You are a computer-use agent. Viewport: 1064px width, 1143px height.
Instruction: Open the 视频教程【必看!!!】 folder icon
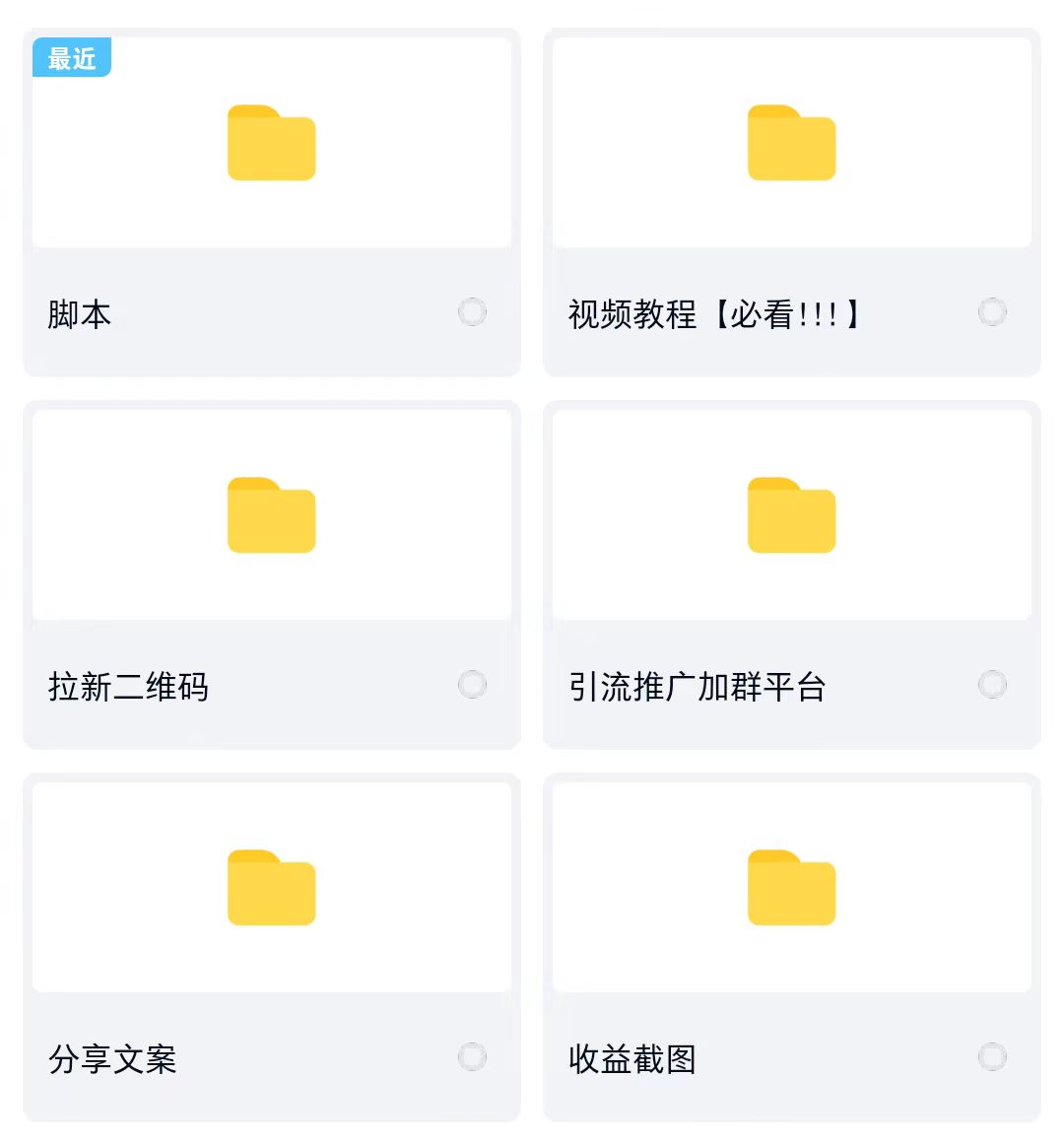click(792, 144)
